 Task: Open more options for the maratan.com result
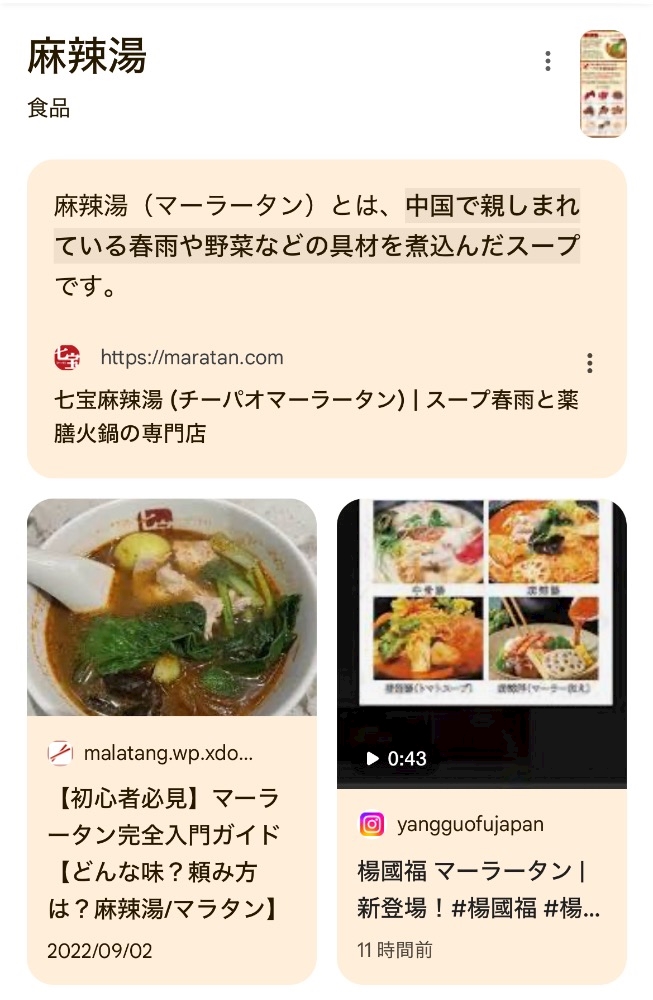[589, 363]
